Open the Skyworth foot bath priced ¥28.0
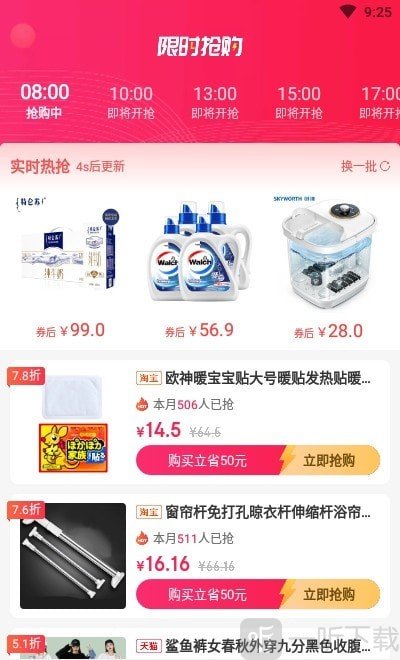400x660 pixels. click(328, 267)
